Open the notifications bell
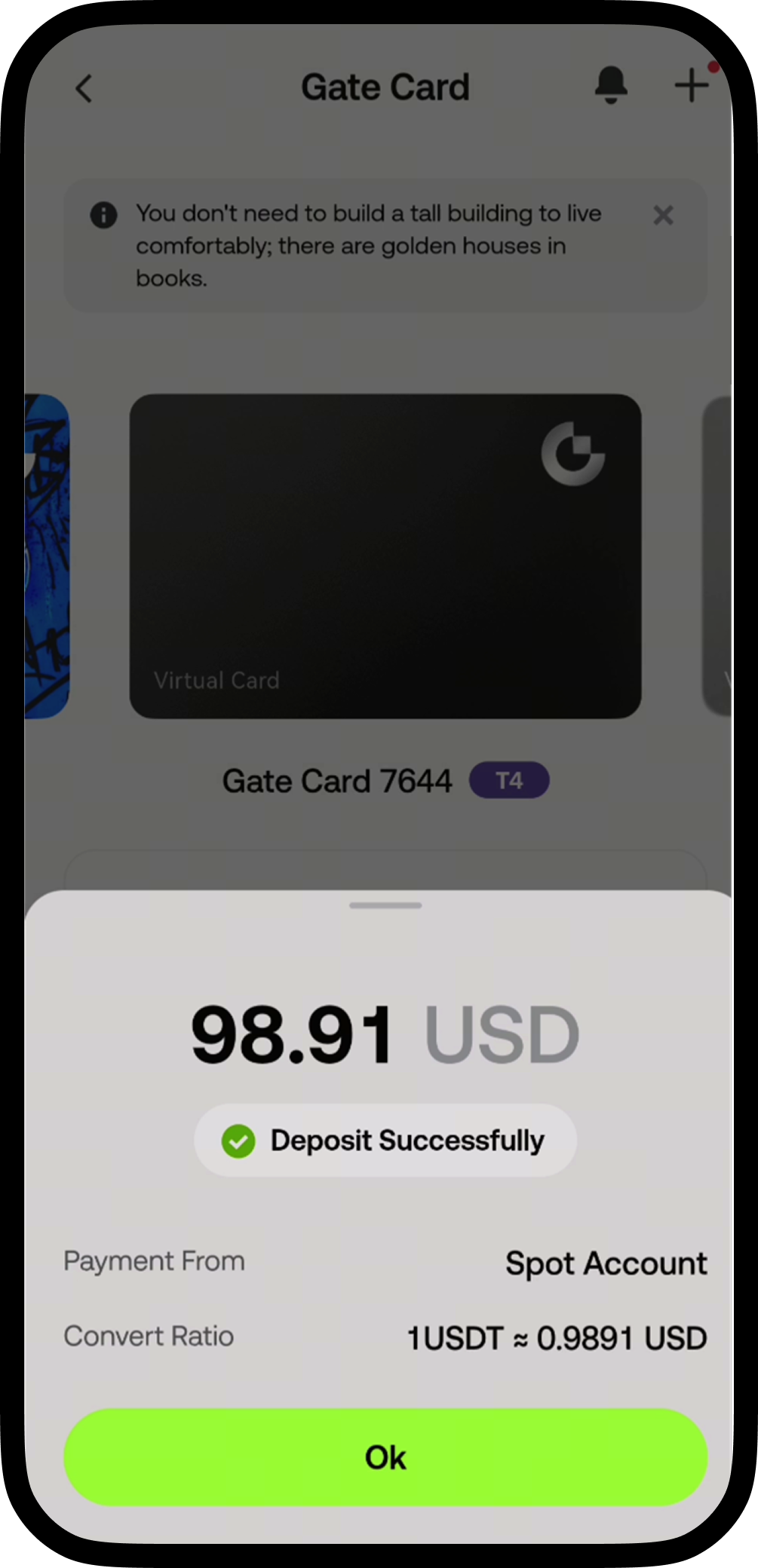758x1568 pixels. pyautogui.click(x=611, y=84)
